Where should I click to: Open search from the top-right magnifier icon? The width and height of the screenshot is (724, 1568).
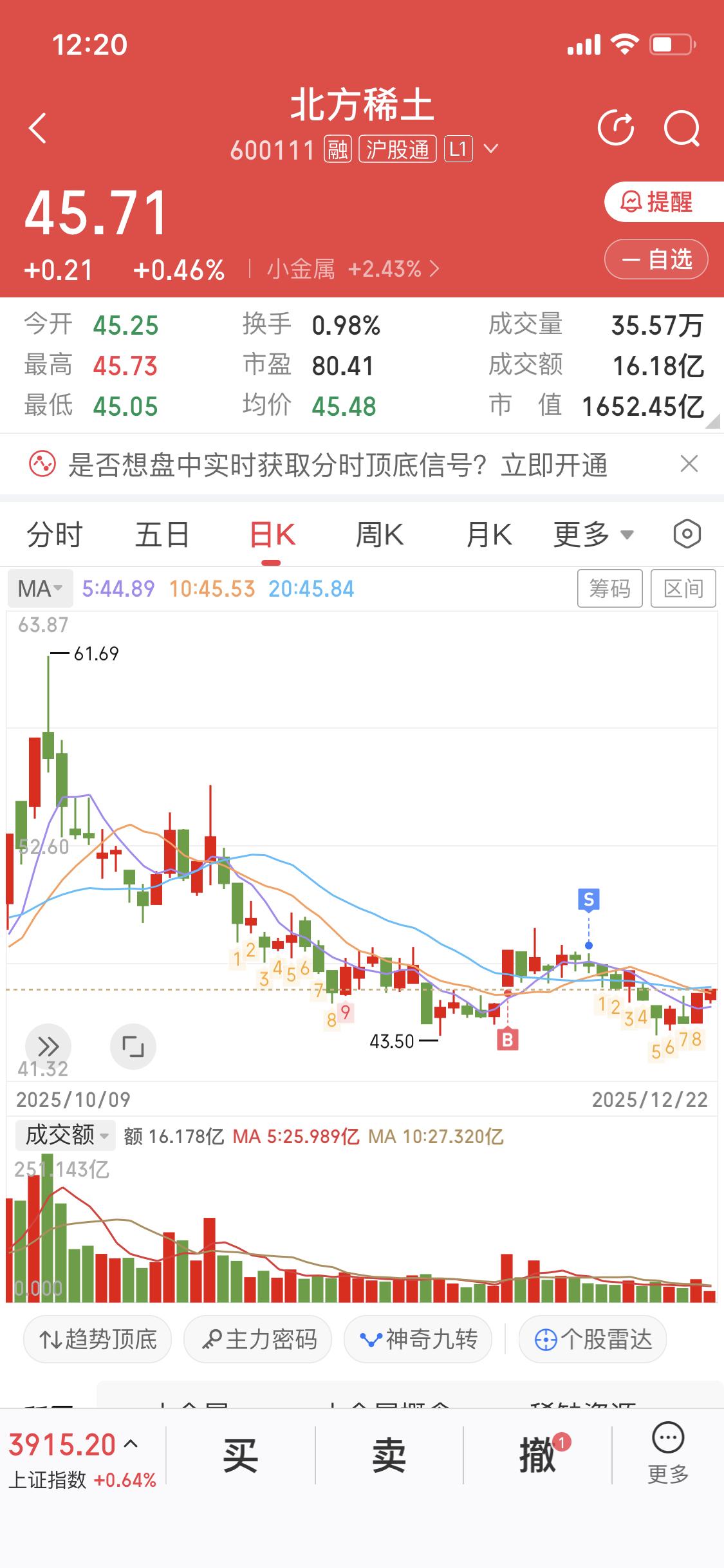(682, 128)
